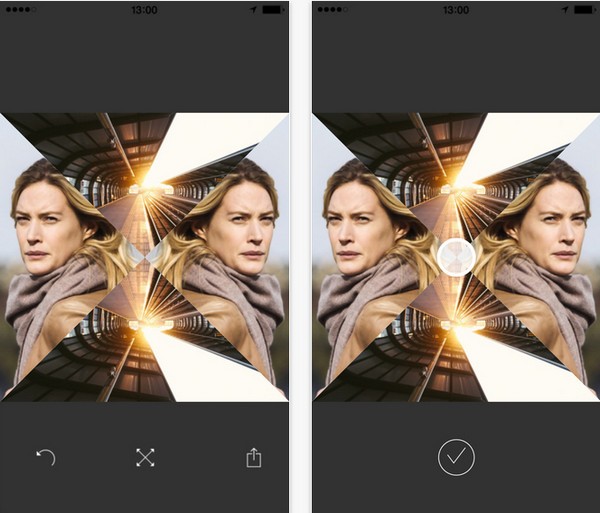Undo the last edit
This screenshot has width=600, height=513.
pos(45,458)
